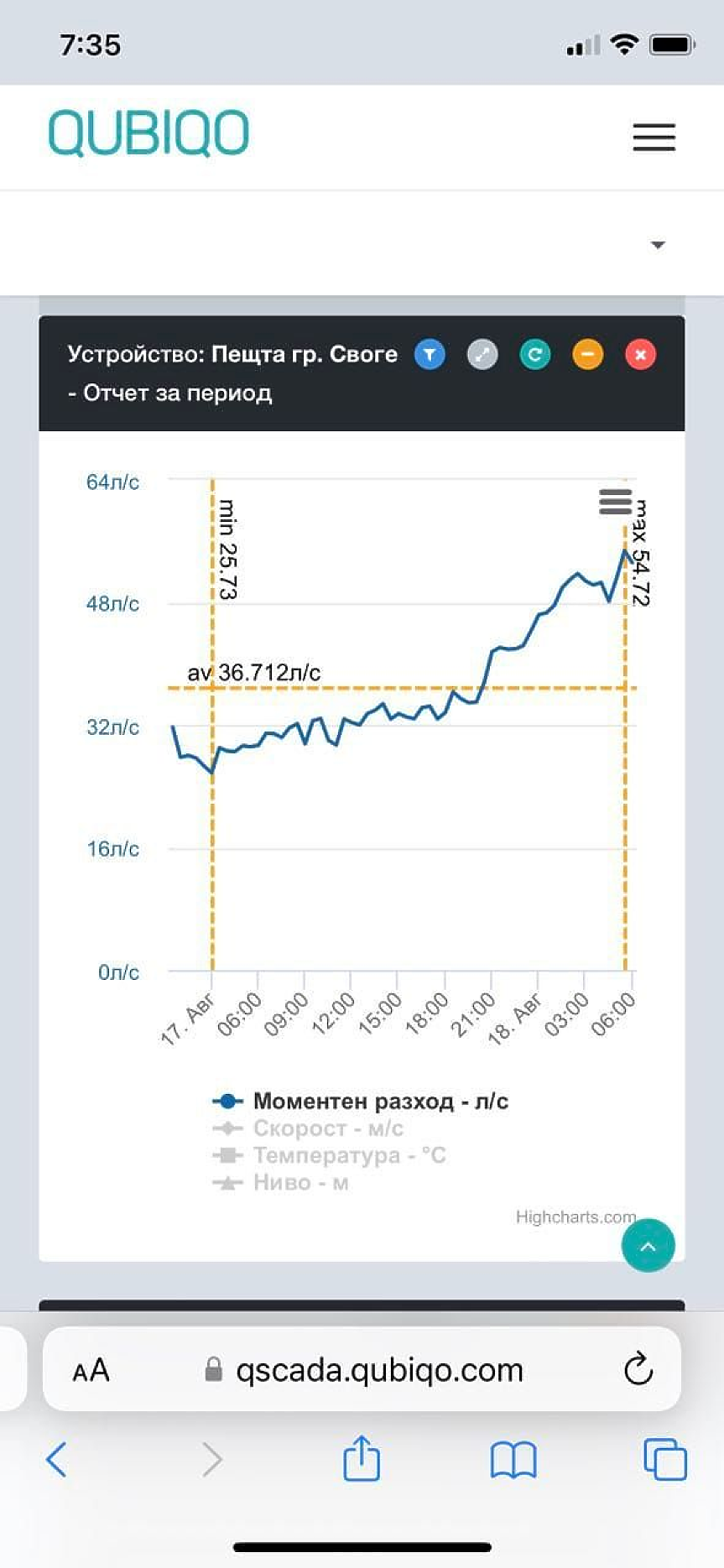
Task: Open the QUBIQO hamburger menu
Action: (654, 137)
